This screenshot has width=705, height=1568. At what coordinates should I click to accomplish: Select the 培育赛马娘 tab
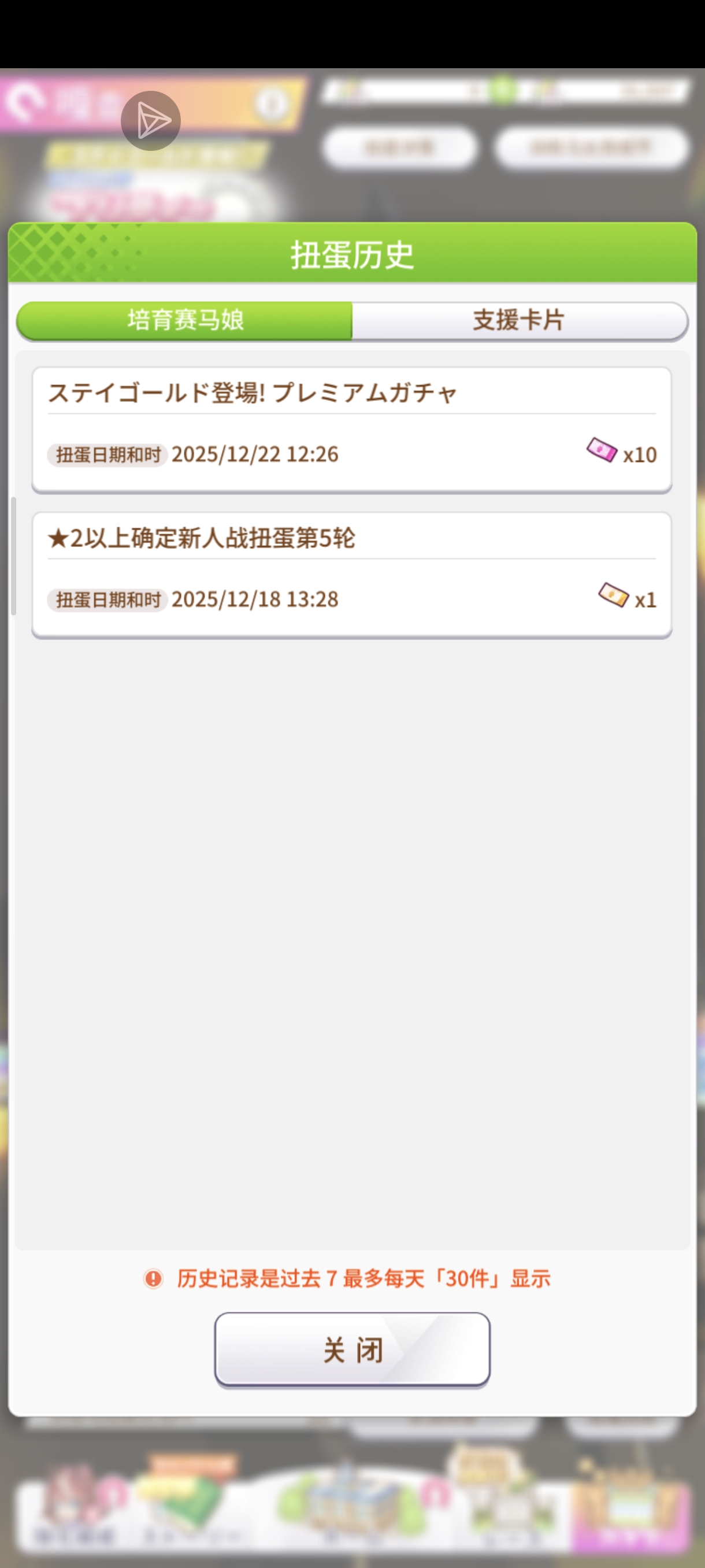[x=185, y=320]
